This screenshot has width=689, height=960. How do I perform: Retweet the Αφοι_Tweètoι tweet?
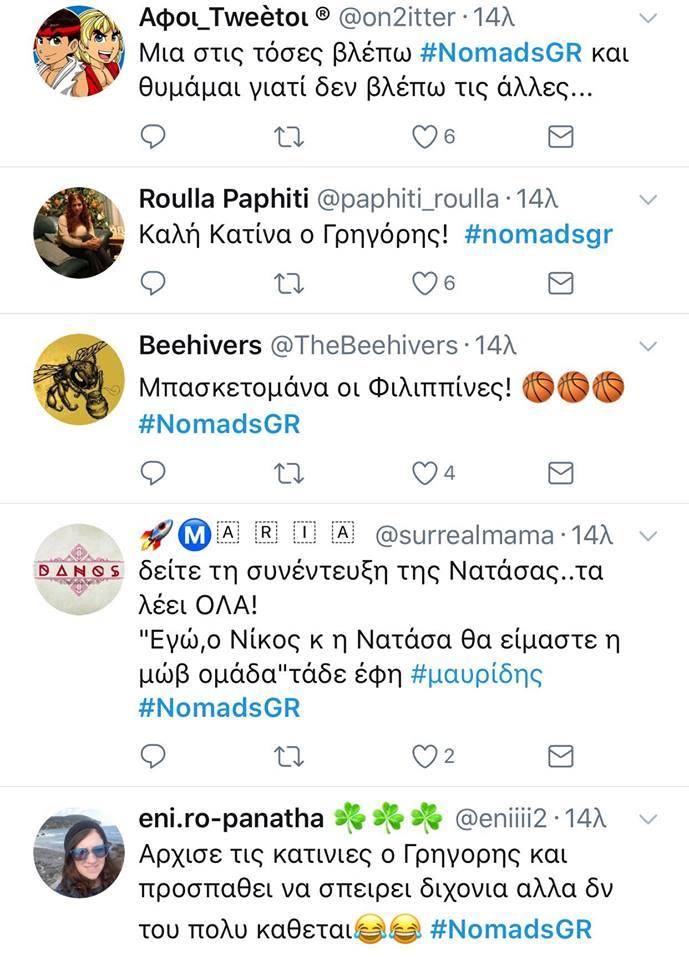[x=289, y=136]
